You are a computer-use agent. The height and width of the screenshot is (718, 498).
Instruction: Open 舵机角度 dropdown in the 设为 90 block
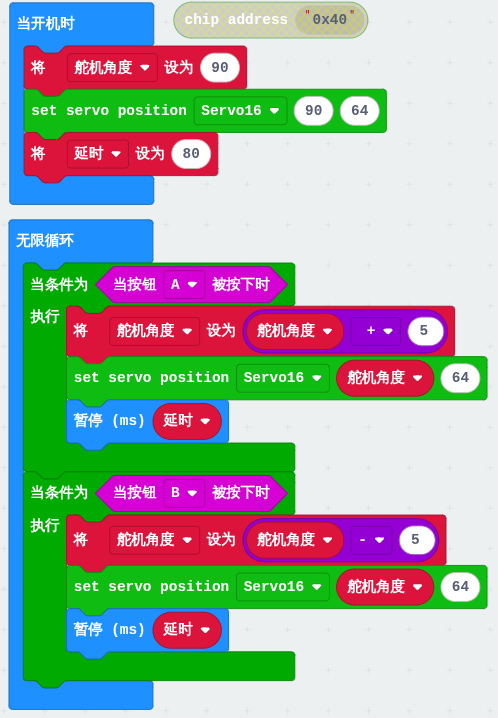pyautogui.click(x=112, y=68)
